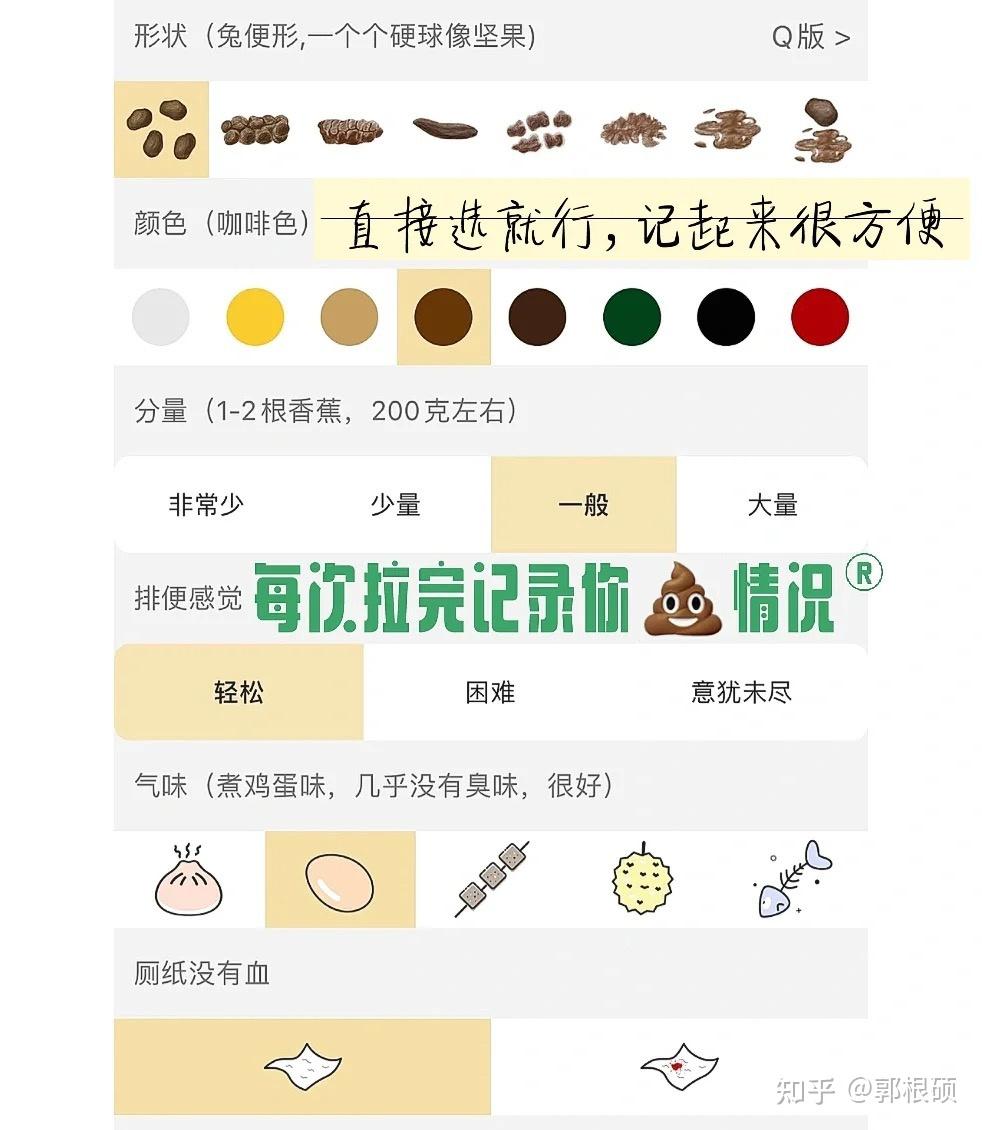The width and height of the screenshot is (982, 1130).
Task: Select the last shape with lump and liquid
Action: click(x=822, y=130)
